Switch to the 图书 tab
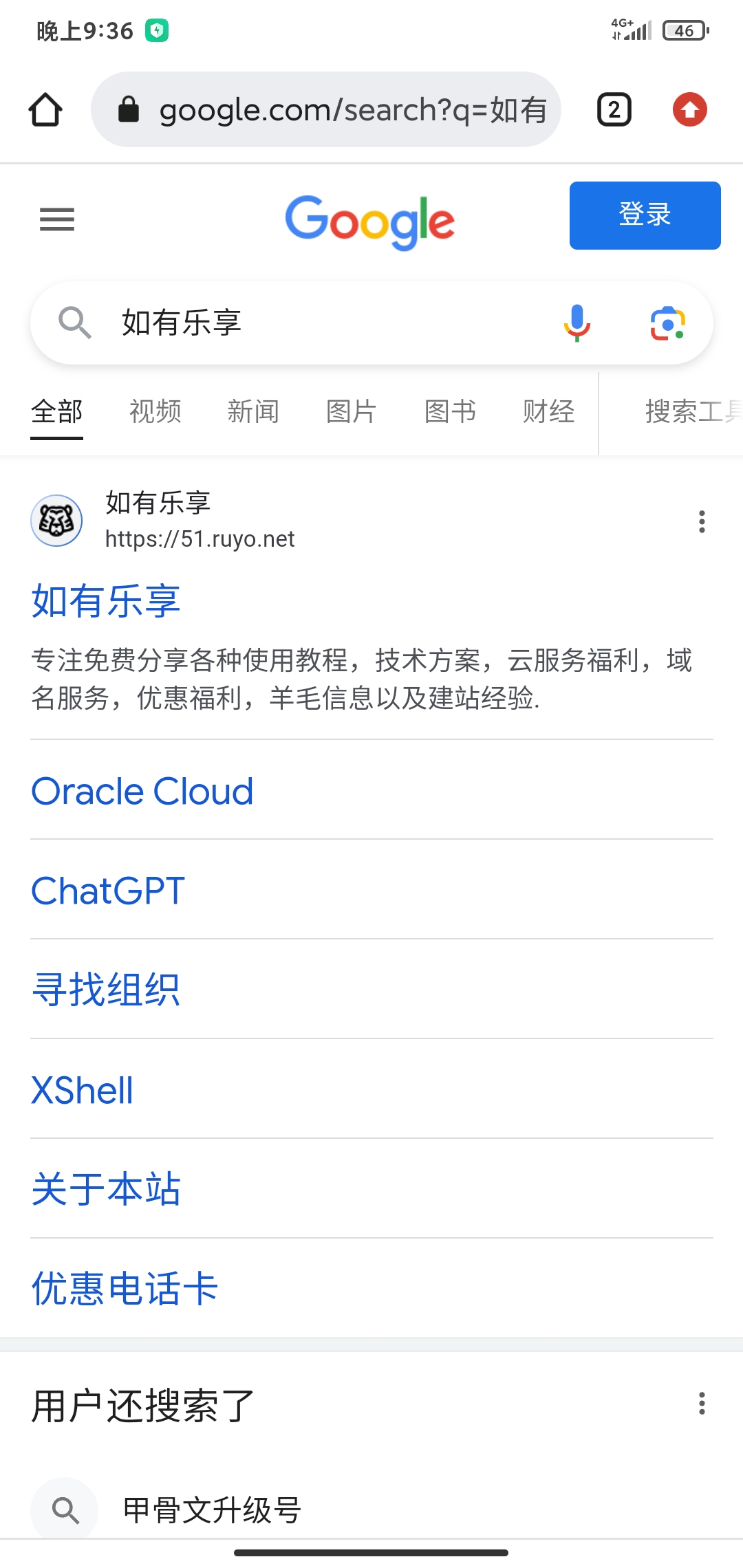 point(450,411)
